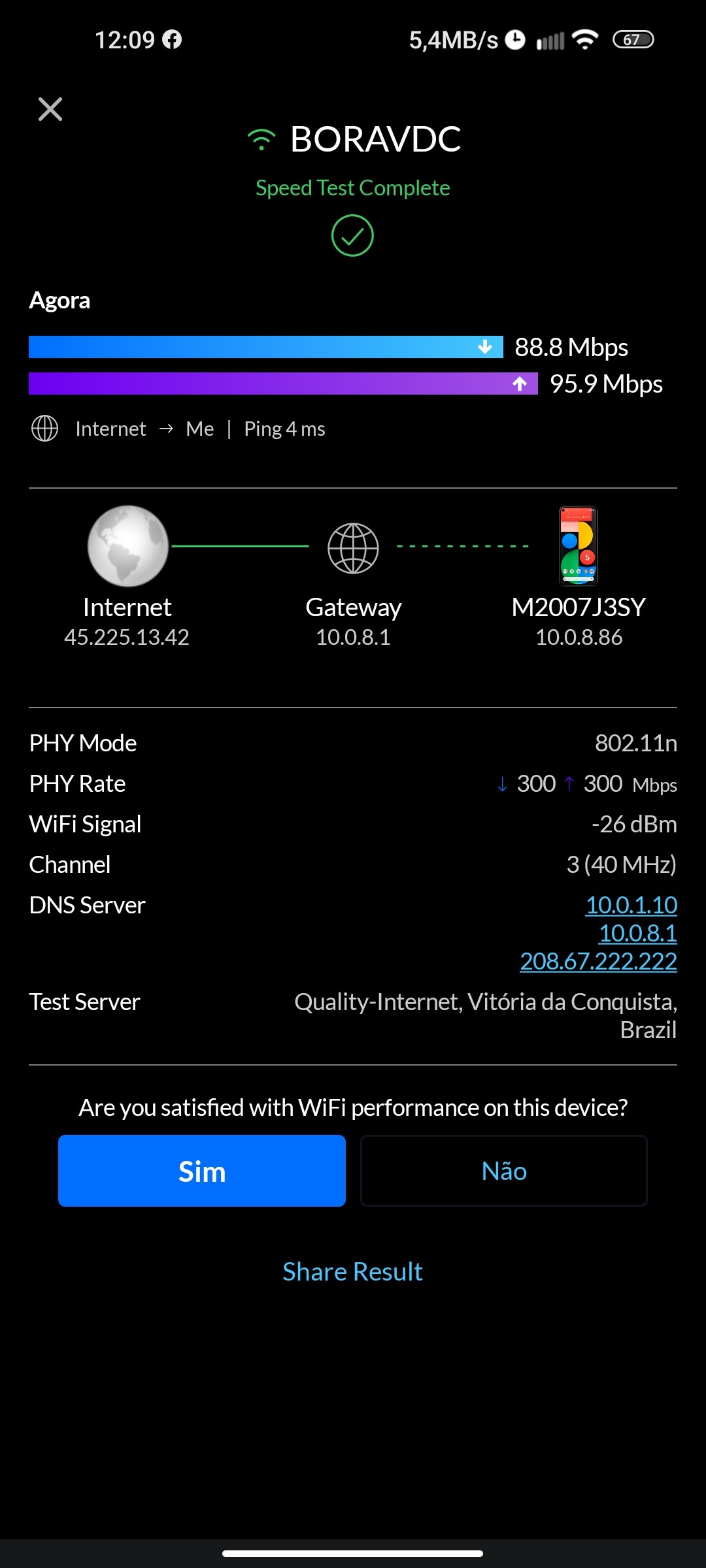Share the speed test result
Image resolution: width=706 pixels, height=1568 pixels.
[352, 1271]
